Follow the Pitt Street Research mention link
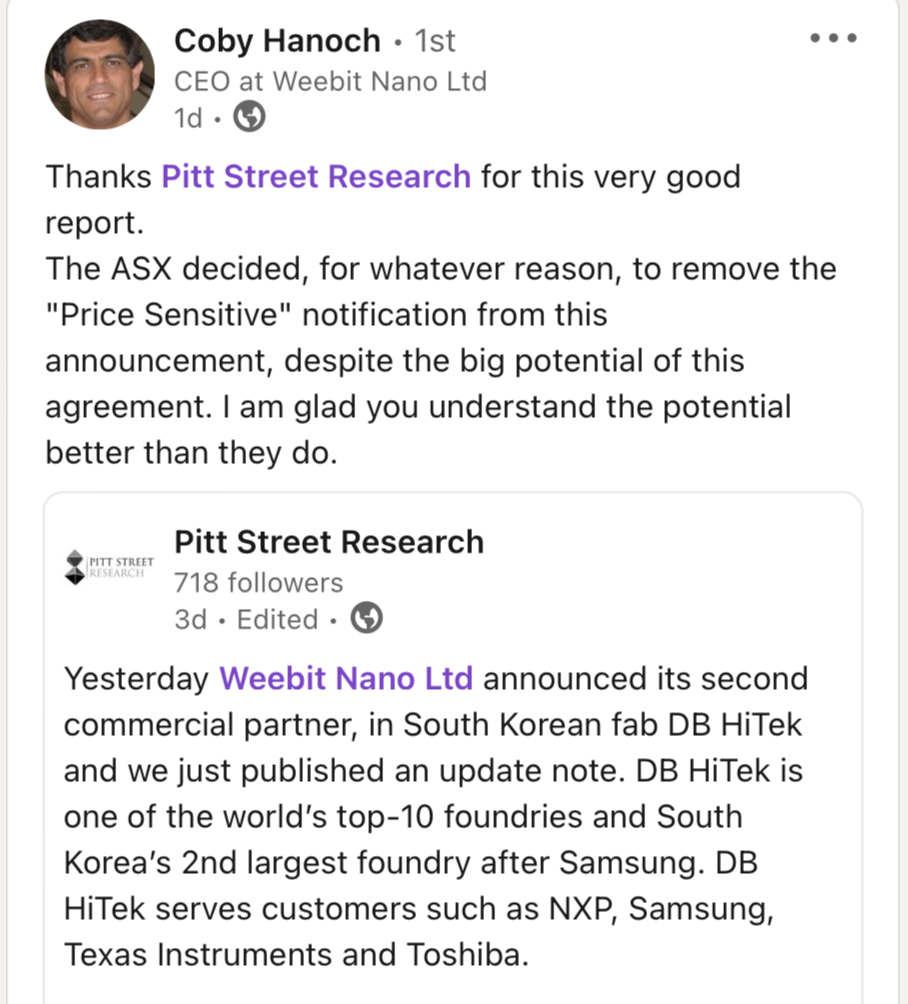908x1004 pixels. coord(316,177)
